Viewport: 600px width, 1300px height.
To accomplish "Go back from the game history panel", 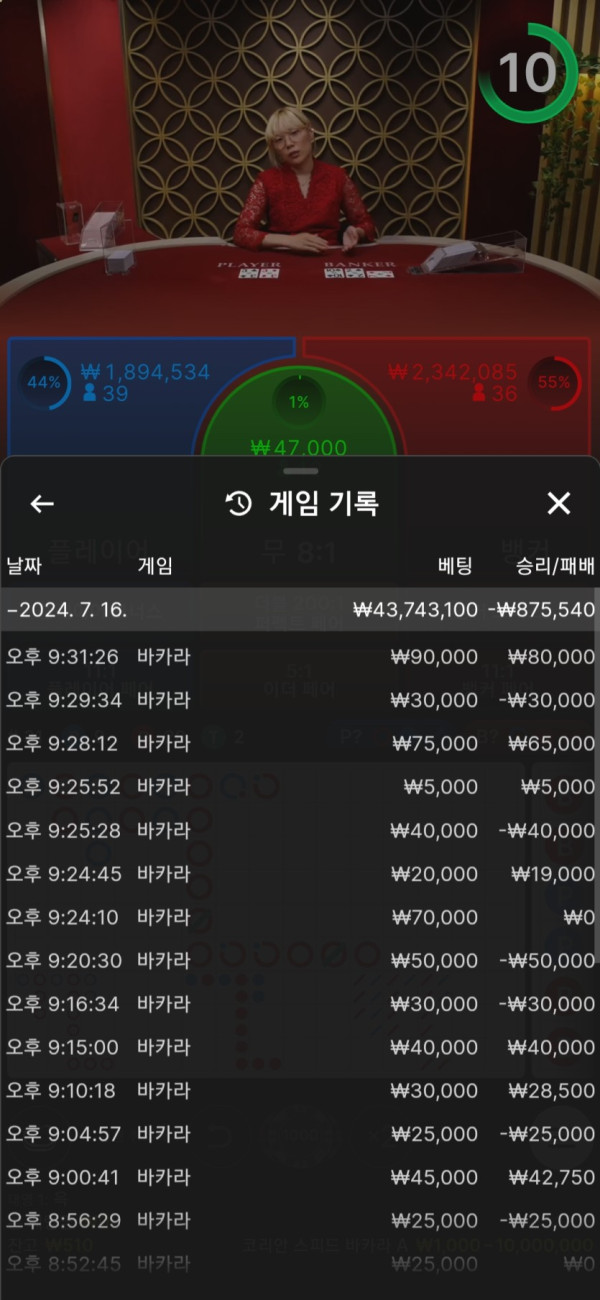I will [x=42, y=503].
